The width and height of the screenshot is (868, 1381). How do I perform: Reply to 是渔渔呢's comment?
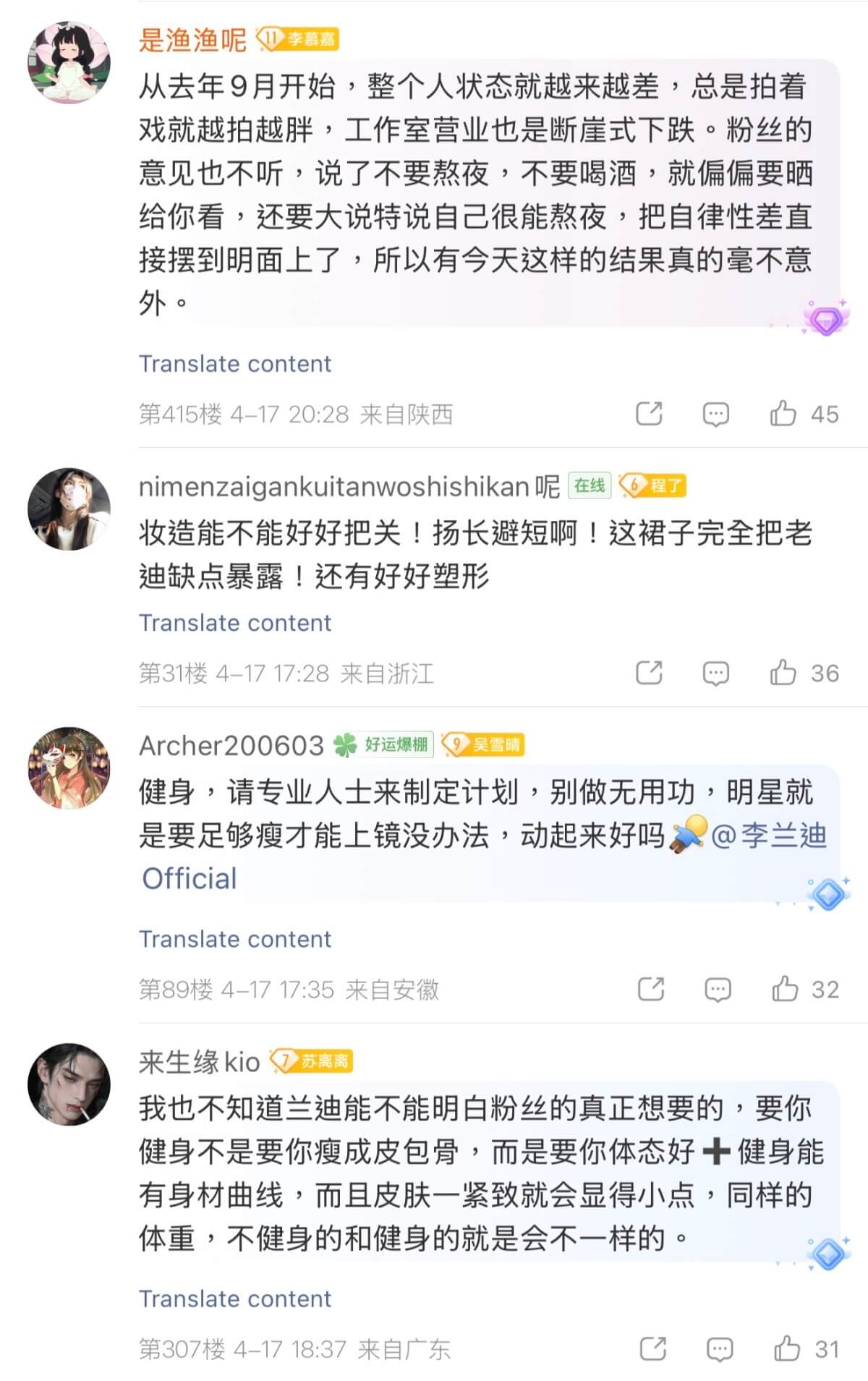(x=715, y=414)
